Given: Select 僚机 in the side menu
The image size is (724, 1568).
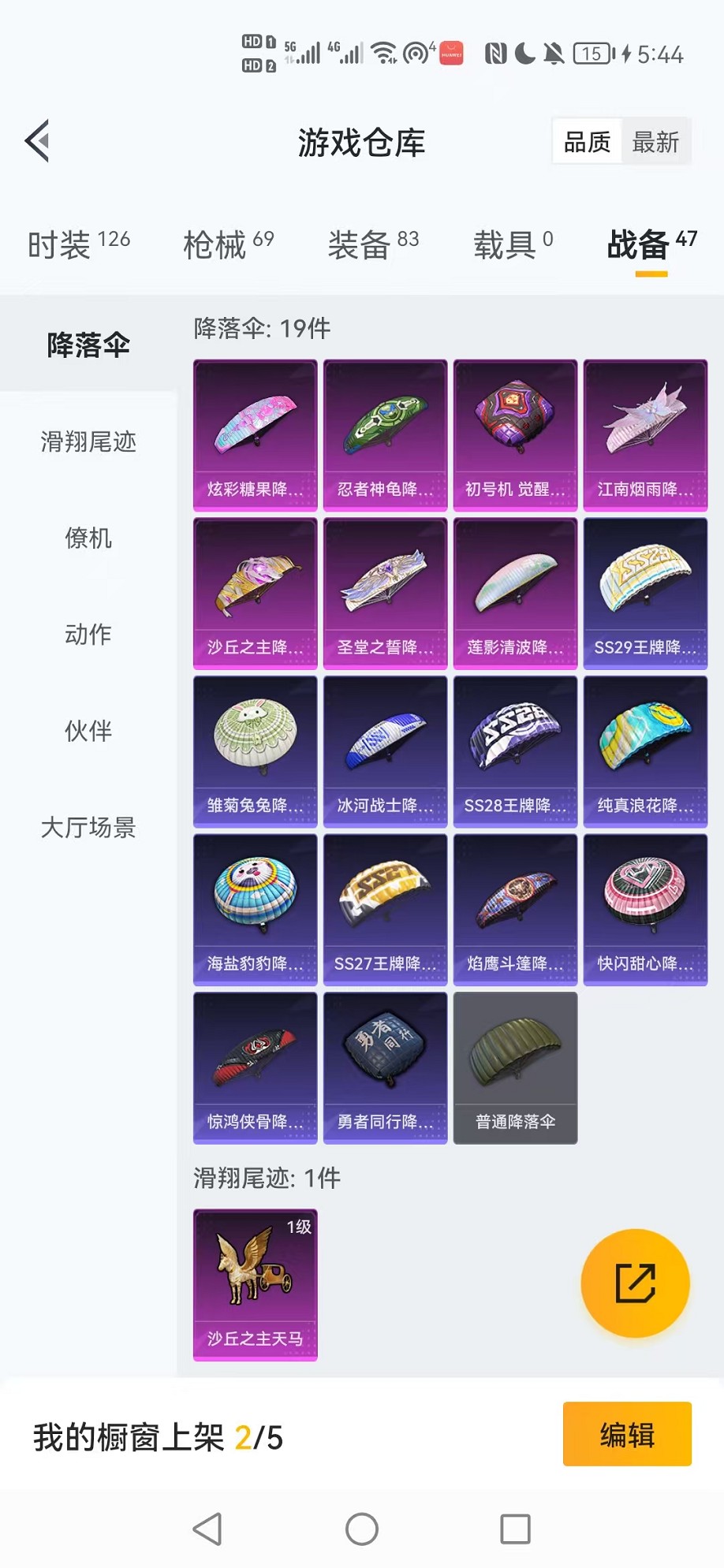Looking at the screenshot, I should (x=88, y=538).
